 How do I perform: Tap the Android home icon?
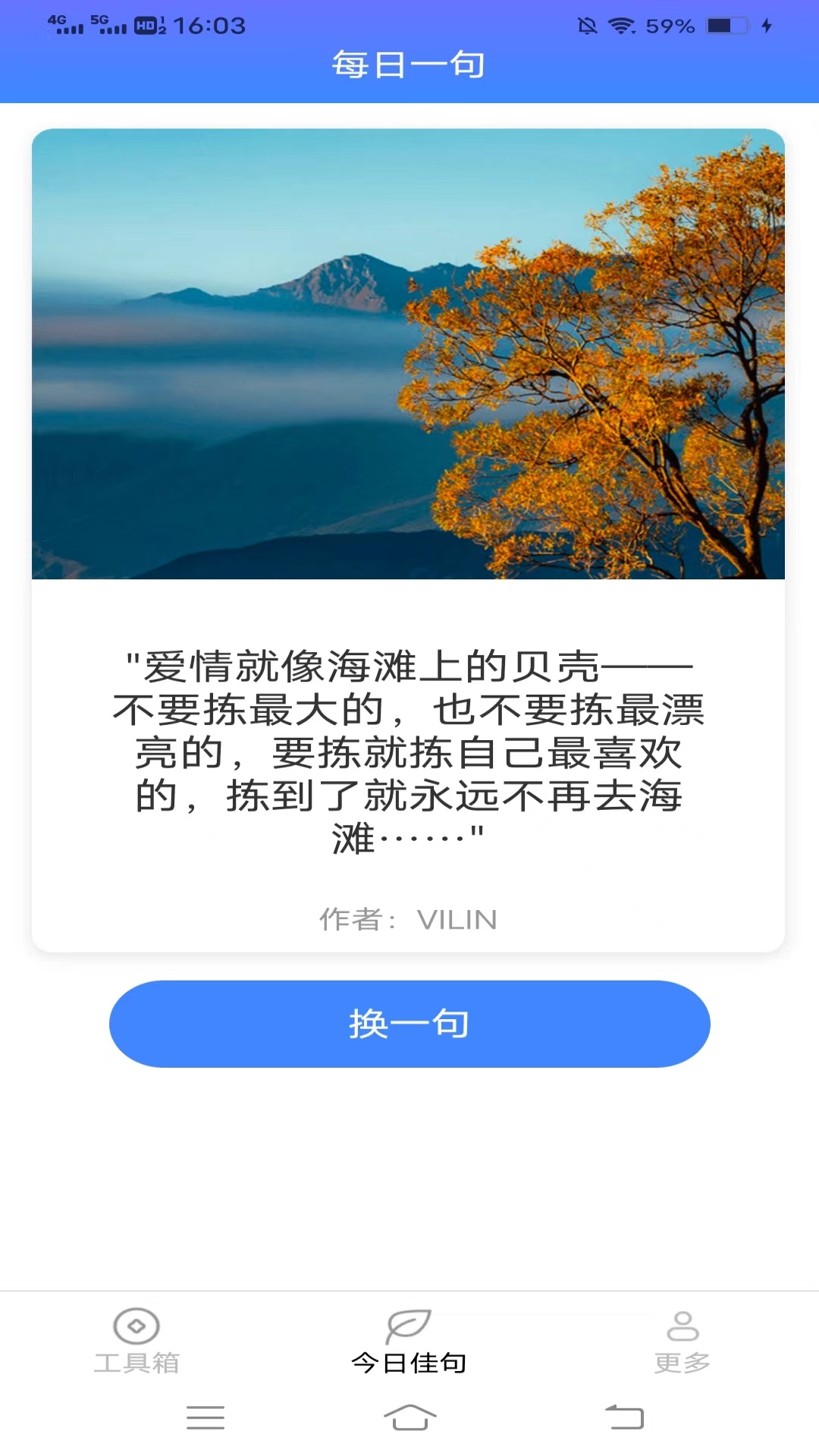(409, 1417)
